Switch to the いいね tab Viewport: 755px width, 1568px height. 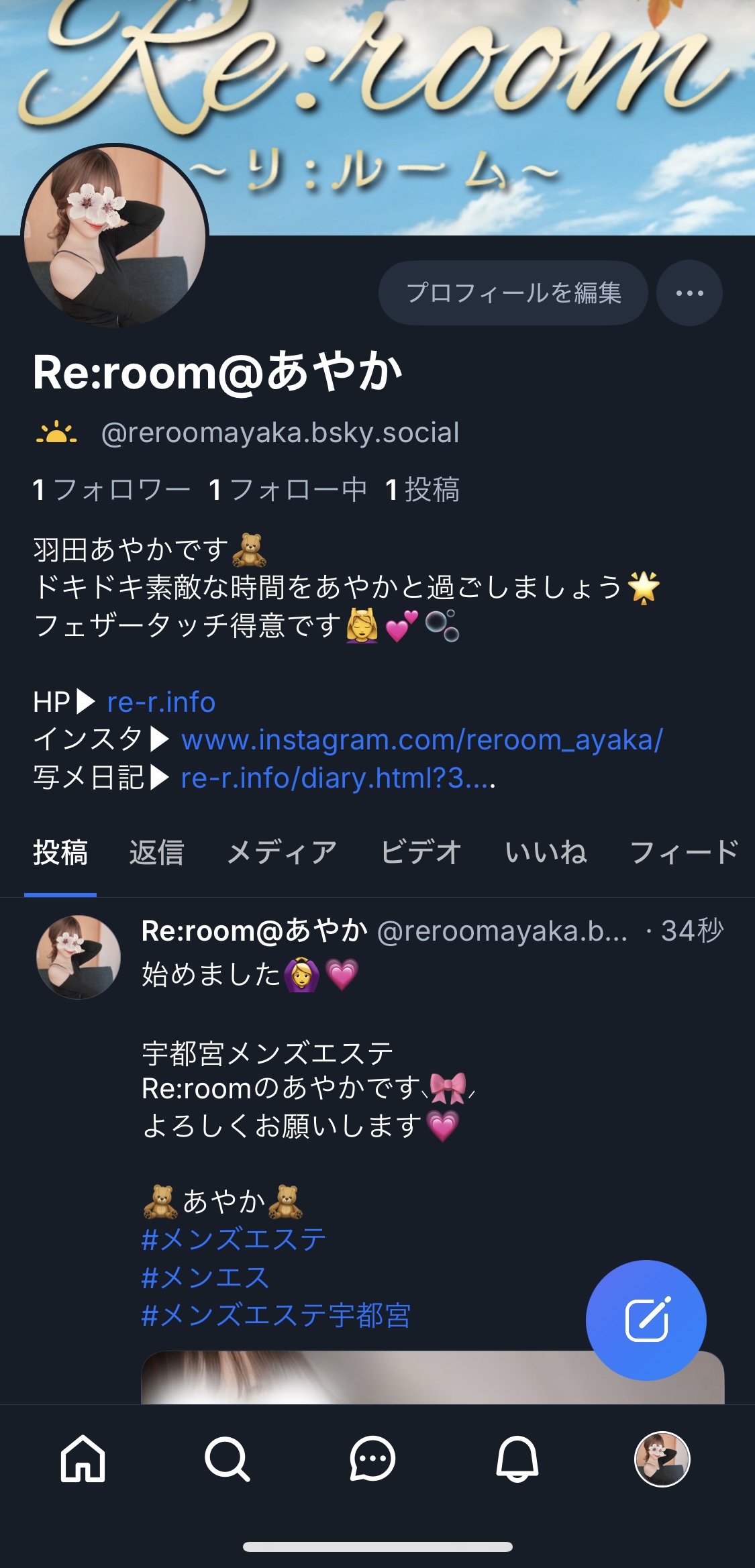[546, 853]
